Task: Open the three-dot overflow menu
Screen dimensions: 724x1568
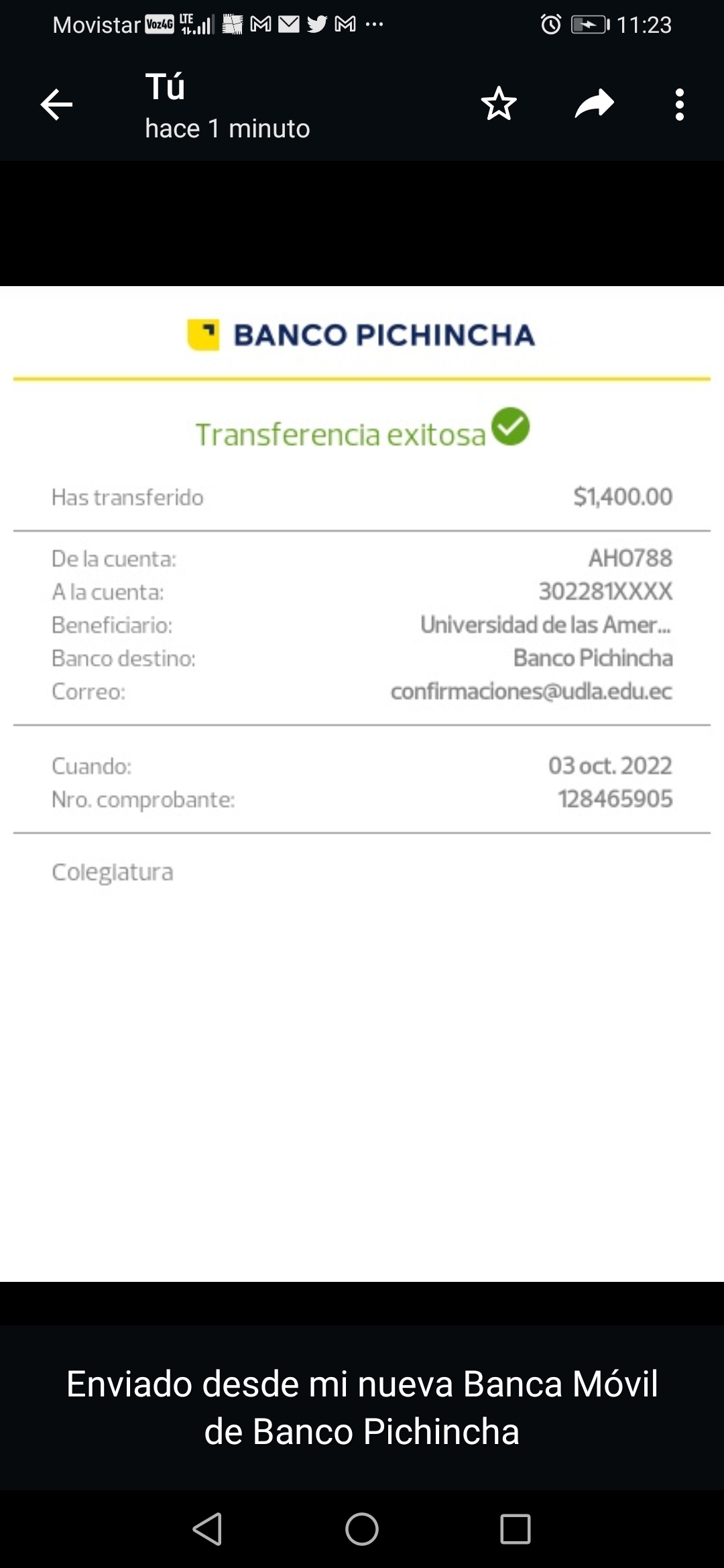Action: click(x=680, y=105)
